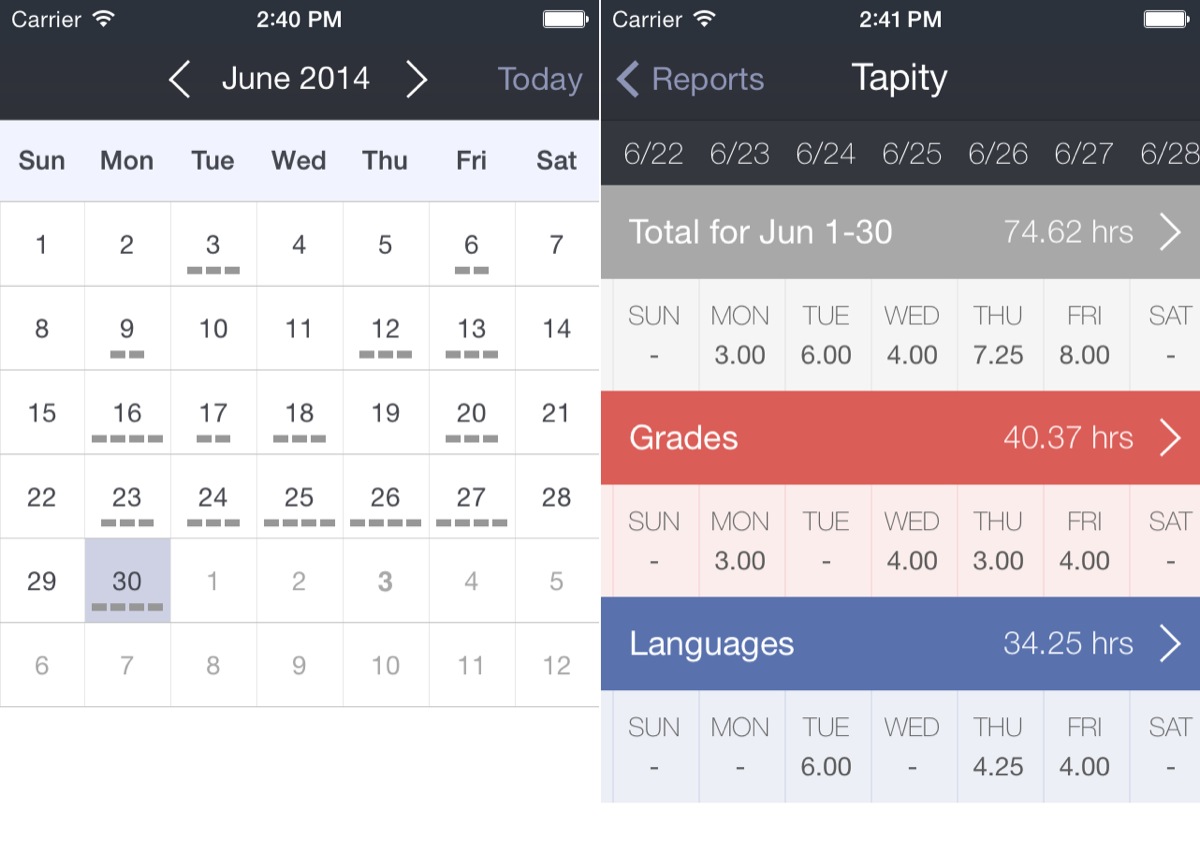1200x841 pixels.
Task: Select June 20 on the calendar
Action: [471, 413]
